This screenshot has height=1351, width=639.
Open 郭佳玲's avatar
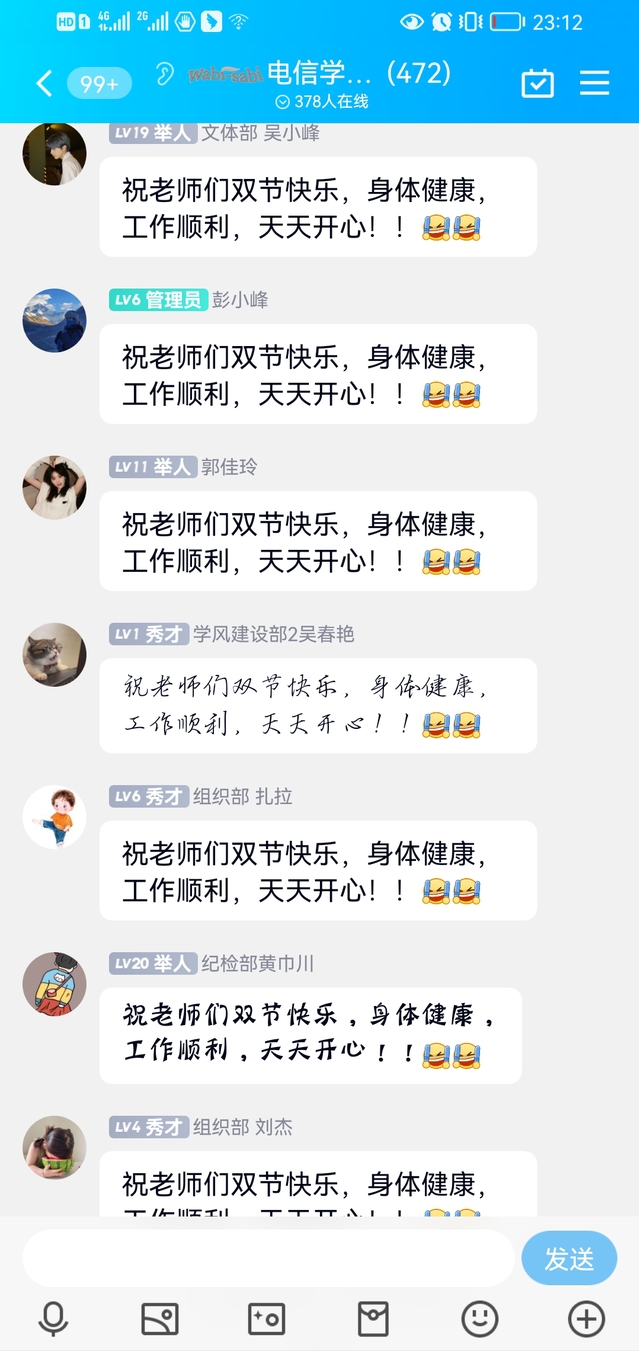(55, 487)
